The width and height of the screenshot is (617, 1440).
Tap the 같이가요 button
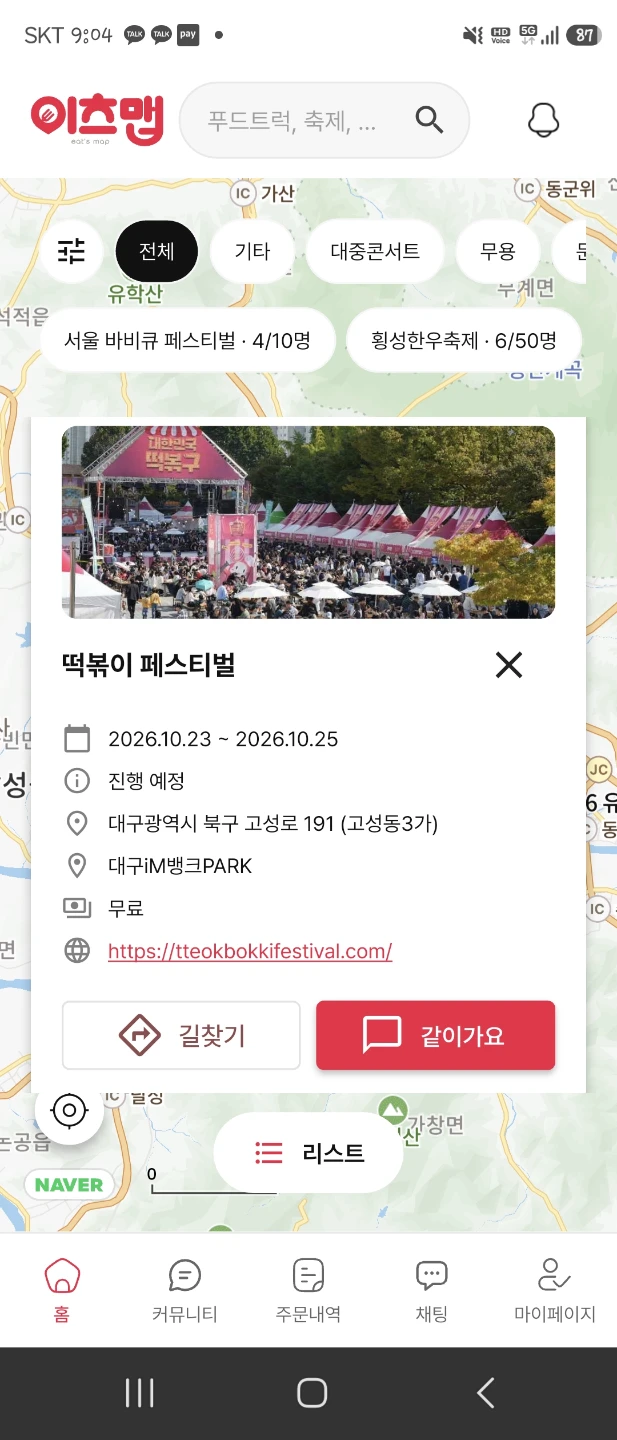pos(435,1035)
